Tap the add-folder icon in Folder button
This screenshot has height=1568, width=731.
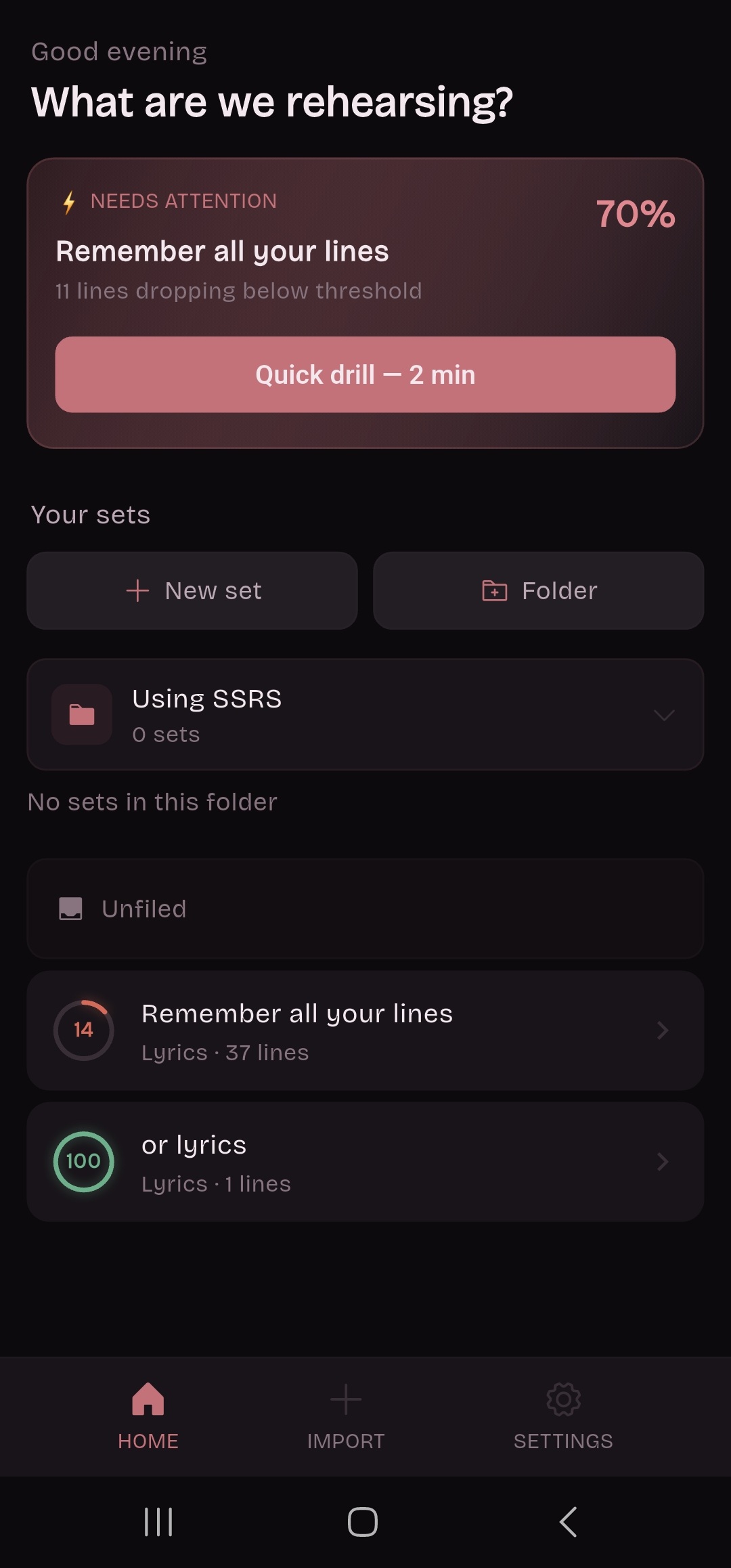click(495, 590)
